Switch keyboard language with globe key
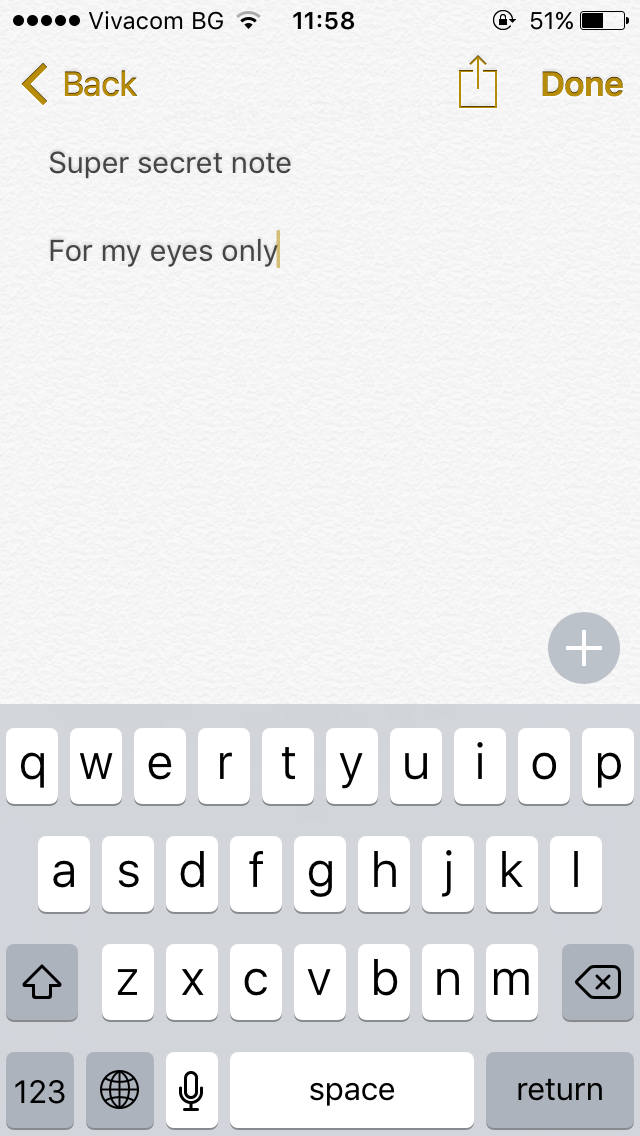The width and height of the screenshot is (640, 1136). (x=120, y=1090)
